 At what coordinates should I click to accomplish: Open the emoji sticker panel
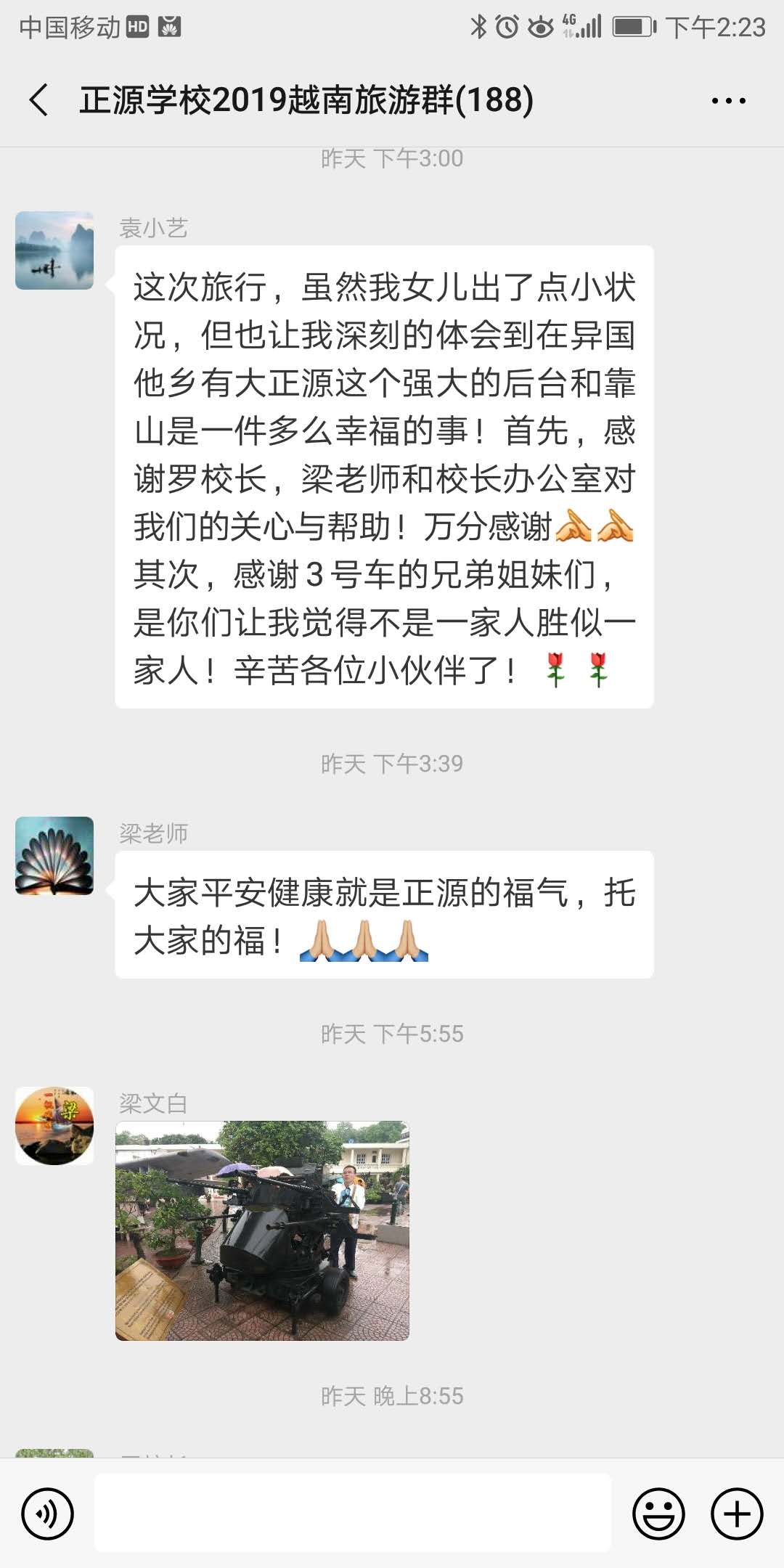(x=658, y=1514)
